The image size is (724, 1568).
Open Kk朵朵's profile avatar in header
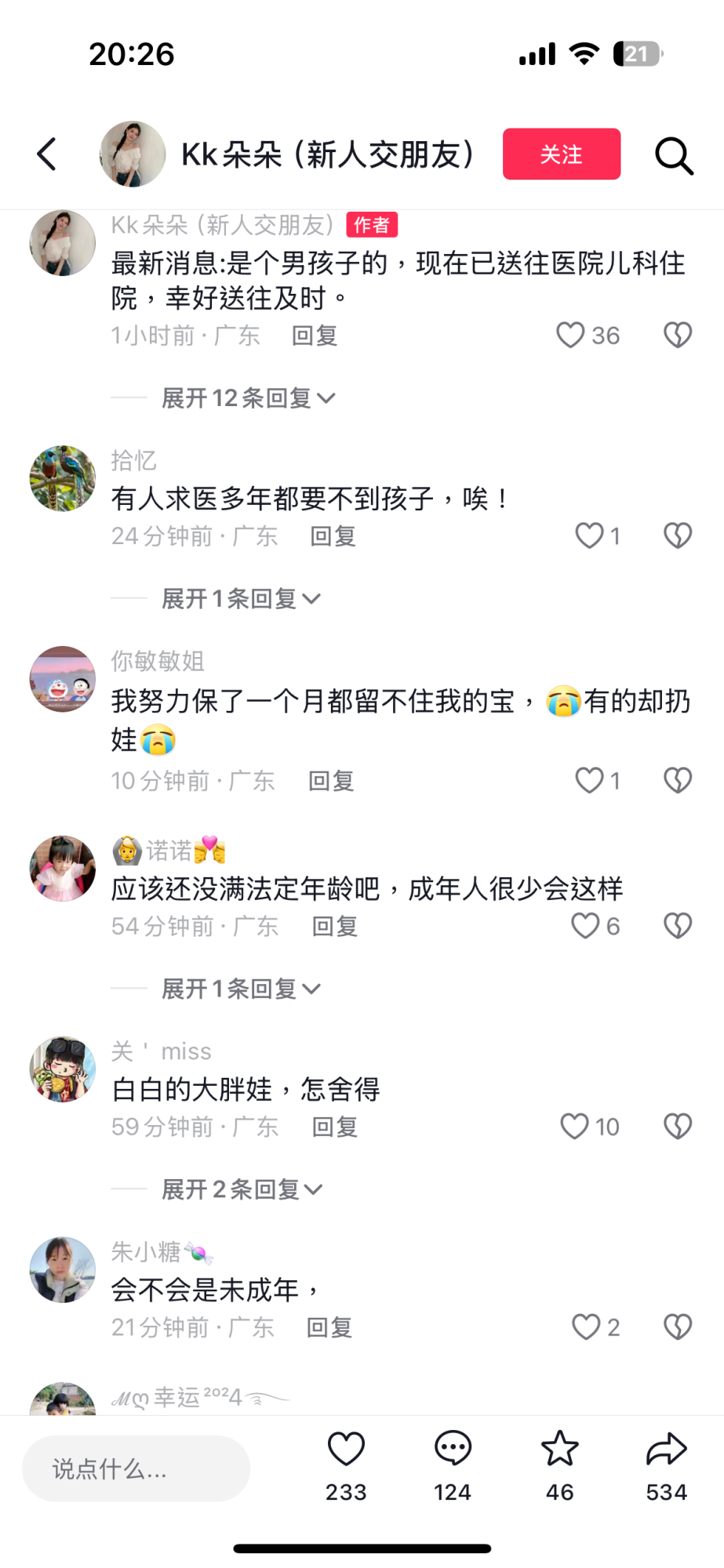133,154
